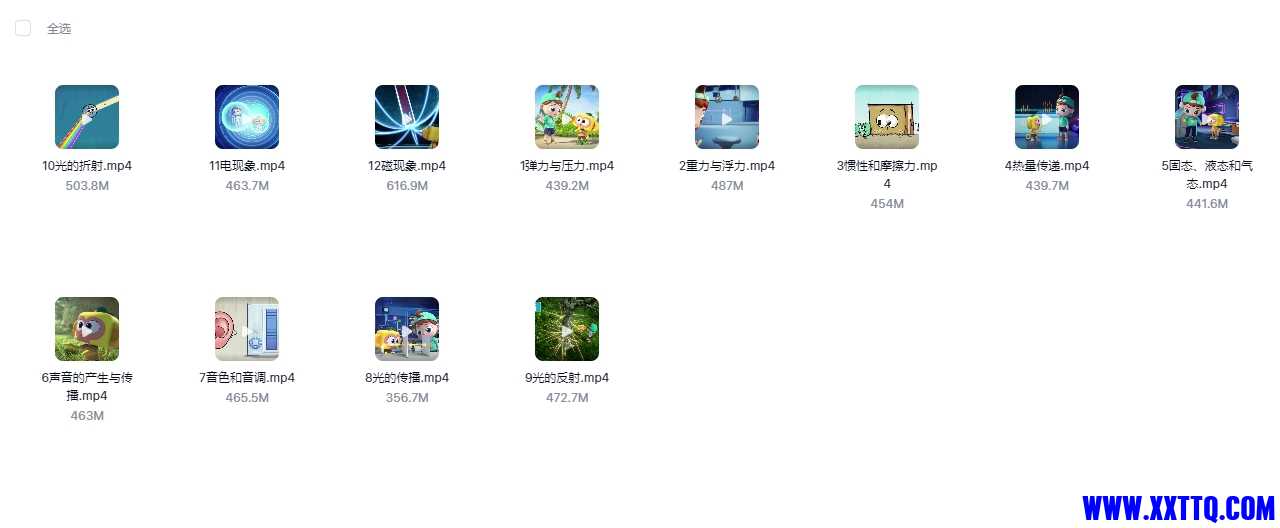Open video 2重力与浮力.mp4
This screenshot has height=528, width=1280.
coord(727,117)
